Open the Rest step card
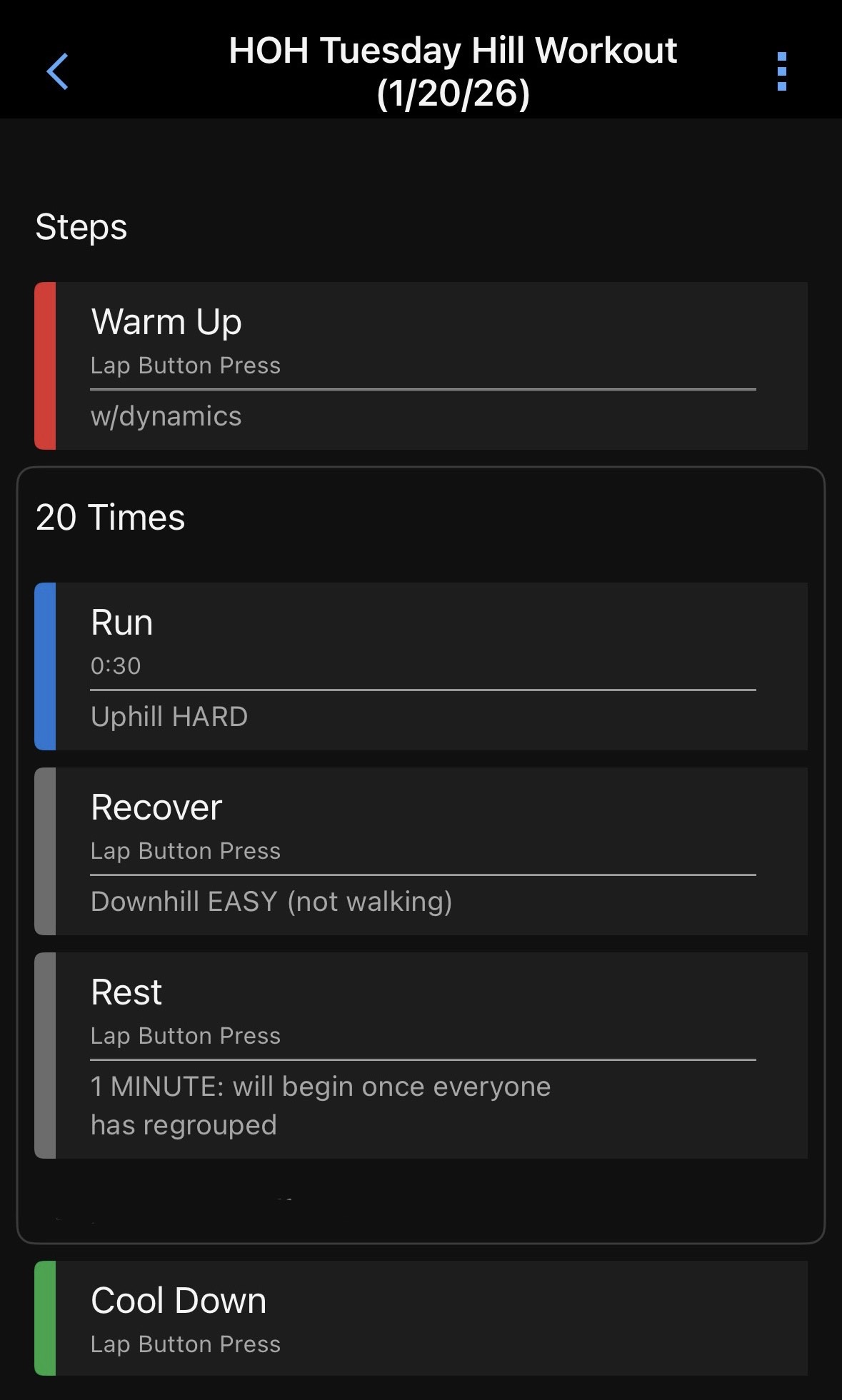The height and width of the screenshot is (1400, 842). tap(421, 1054)
